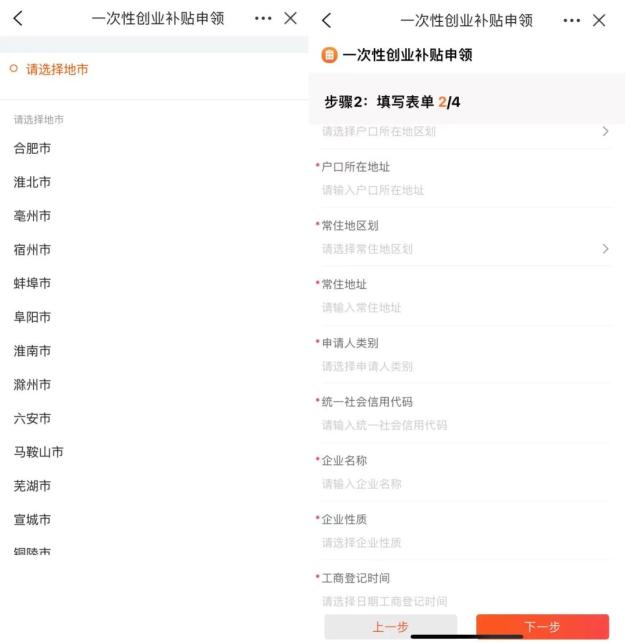
Task: Choose 阜阳市
Action: tap(32, 317)
